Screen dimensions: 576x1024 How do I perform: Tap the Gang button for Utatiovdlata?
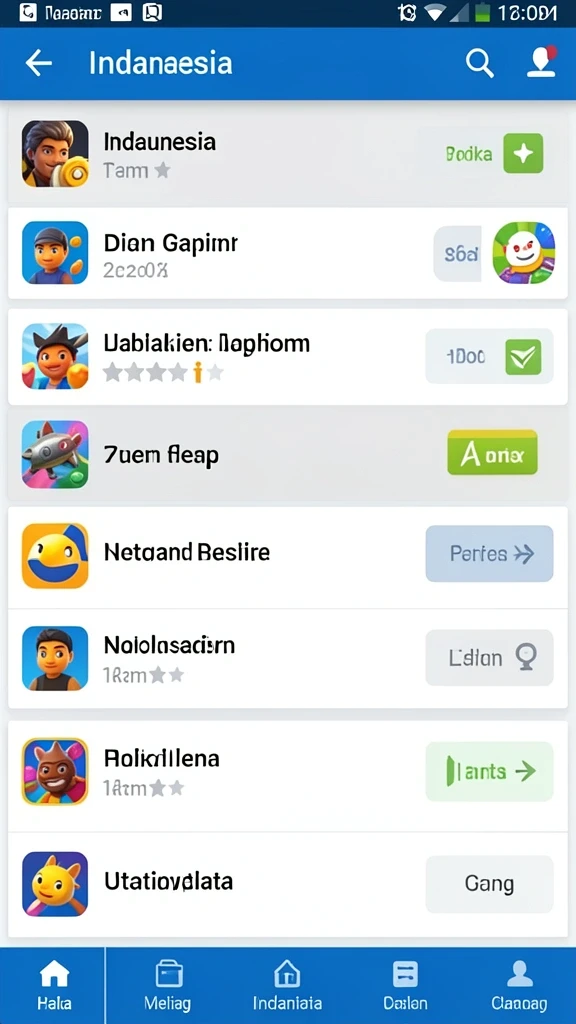click(489, 884)
